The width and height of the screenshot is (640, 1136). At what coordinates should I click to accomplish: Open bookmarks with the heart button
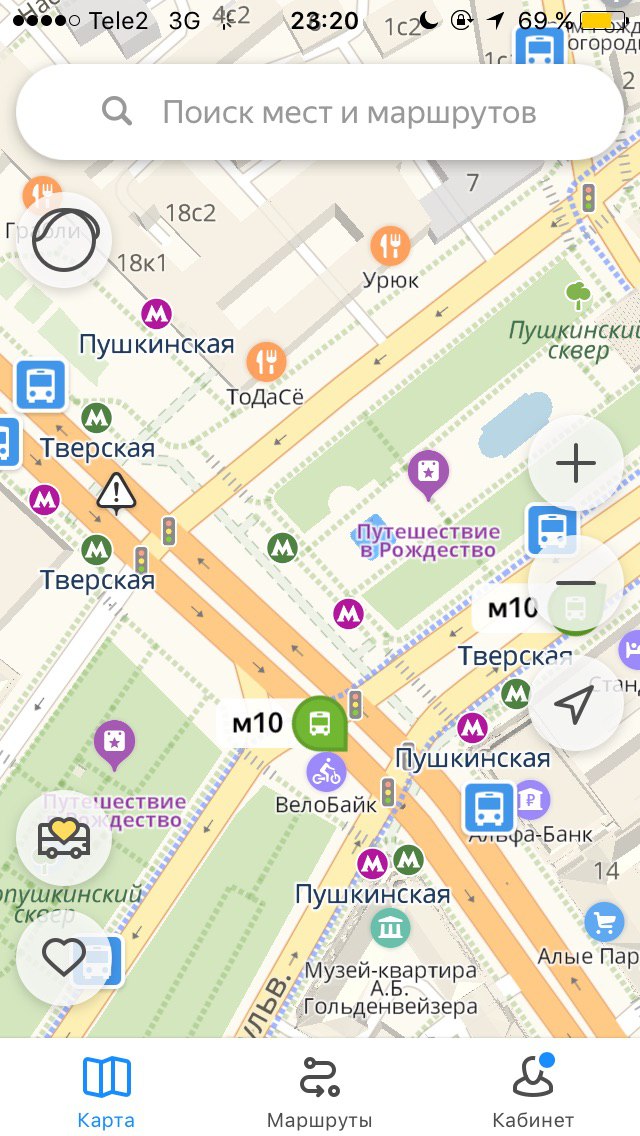[x=64, y=959]
